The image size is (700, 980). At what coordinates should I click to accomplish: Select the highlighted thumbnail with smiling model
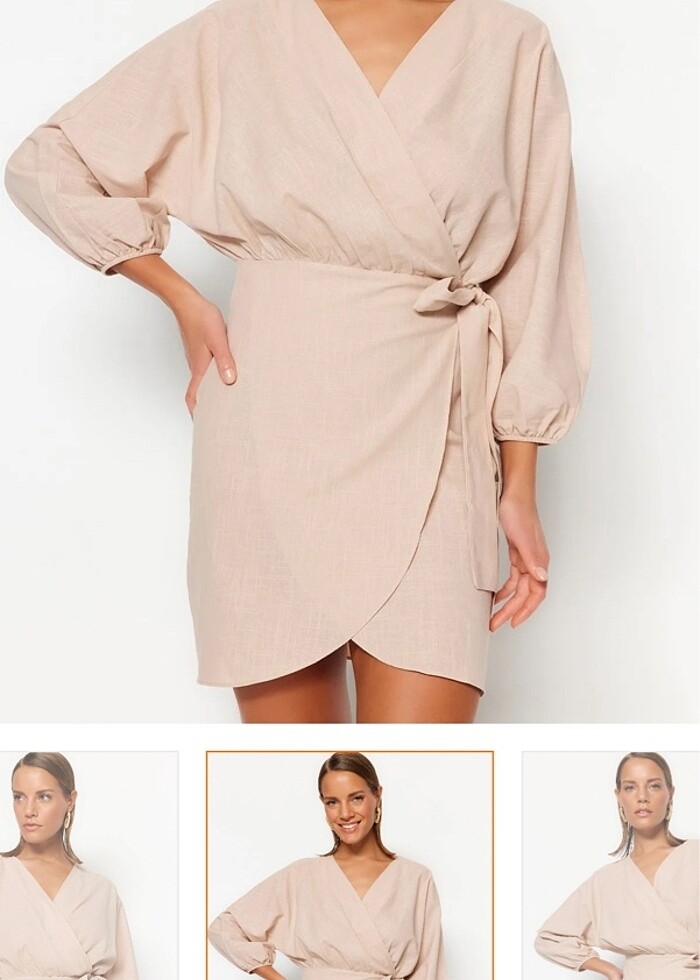(350, 866)
